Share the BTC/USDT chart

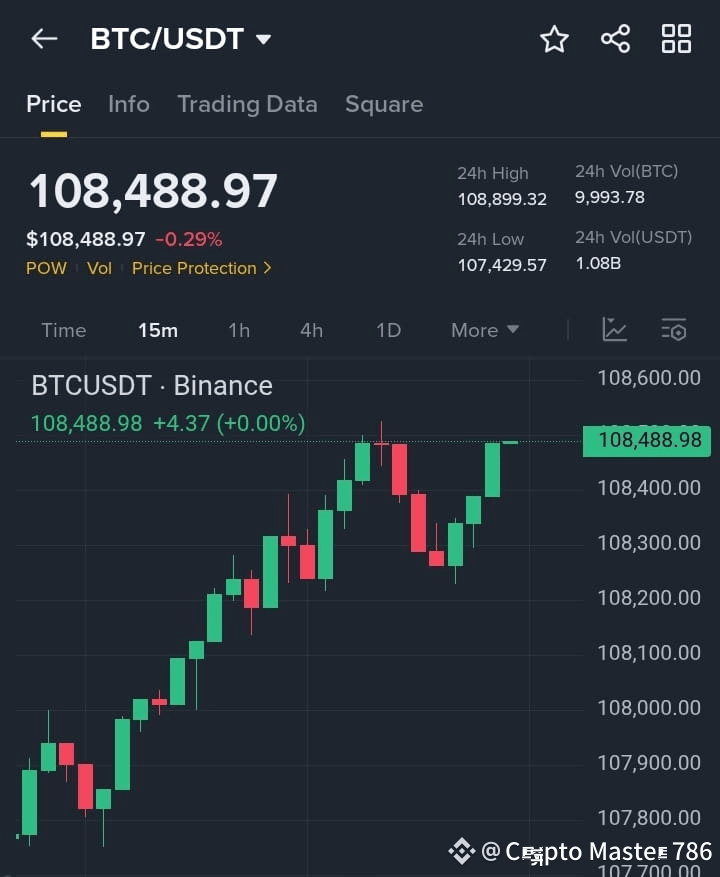[616, 39]
